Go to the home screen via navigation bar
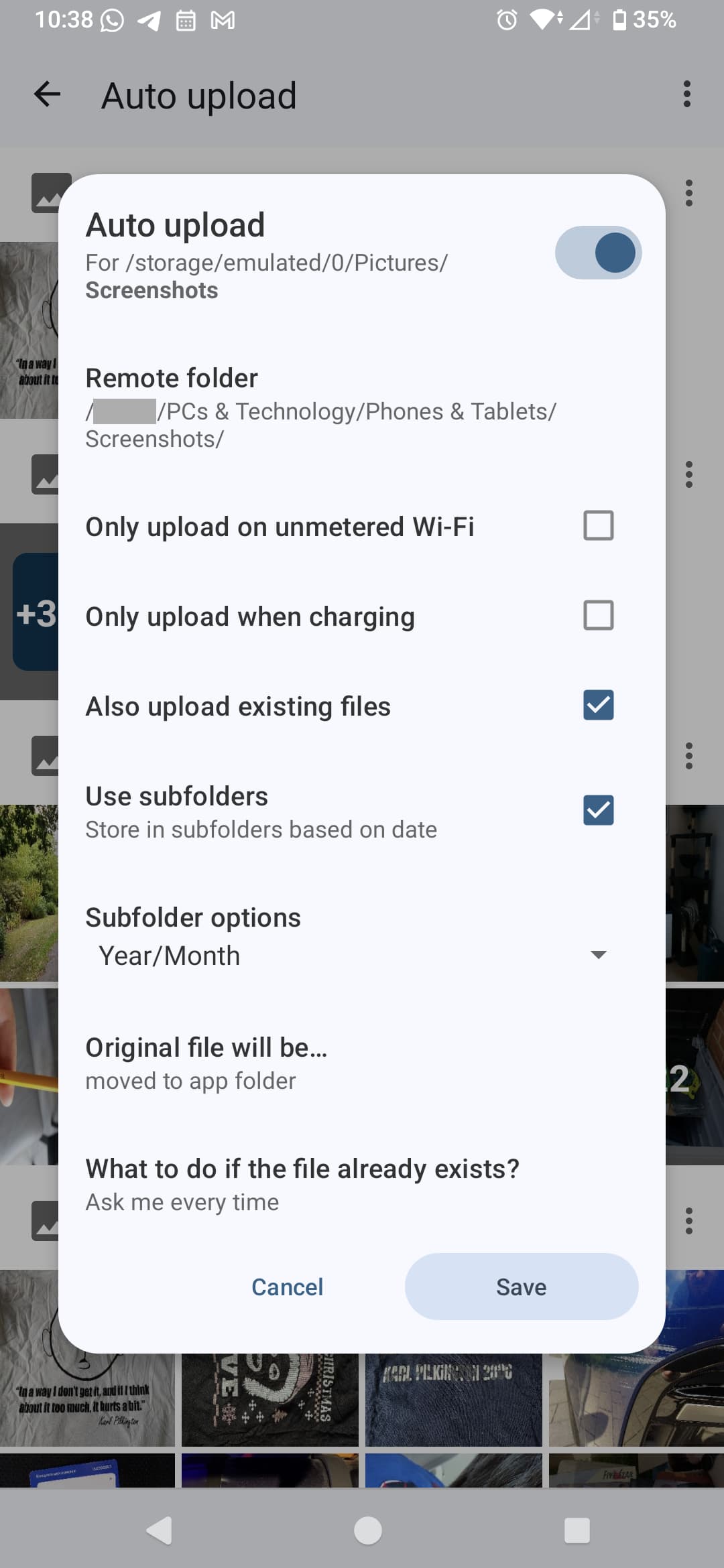The width and height of the screenshot is (724, 1568). [x=367, y=1530]
